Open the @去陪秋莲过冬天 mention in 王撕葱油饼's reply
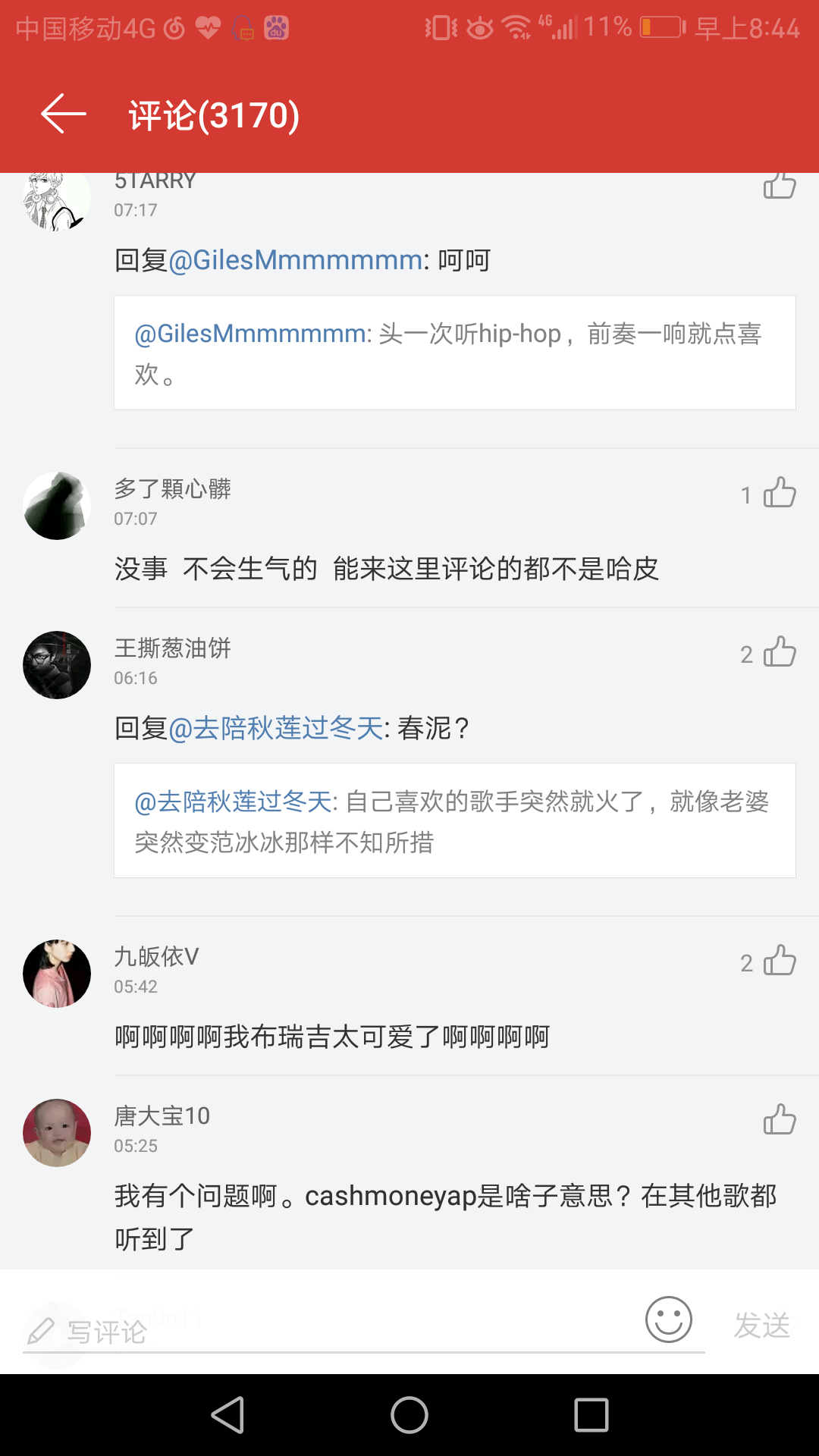819x1456 pixels. (x=275, y=729)
